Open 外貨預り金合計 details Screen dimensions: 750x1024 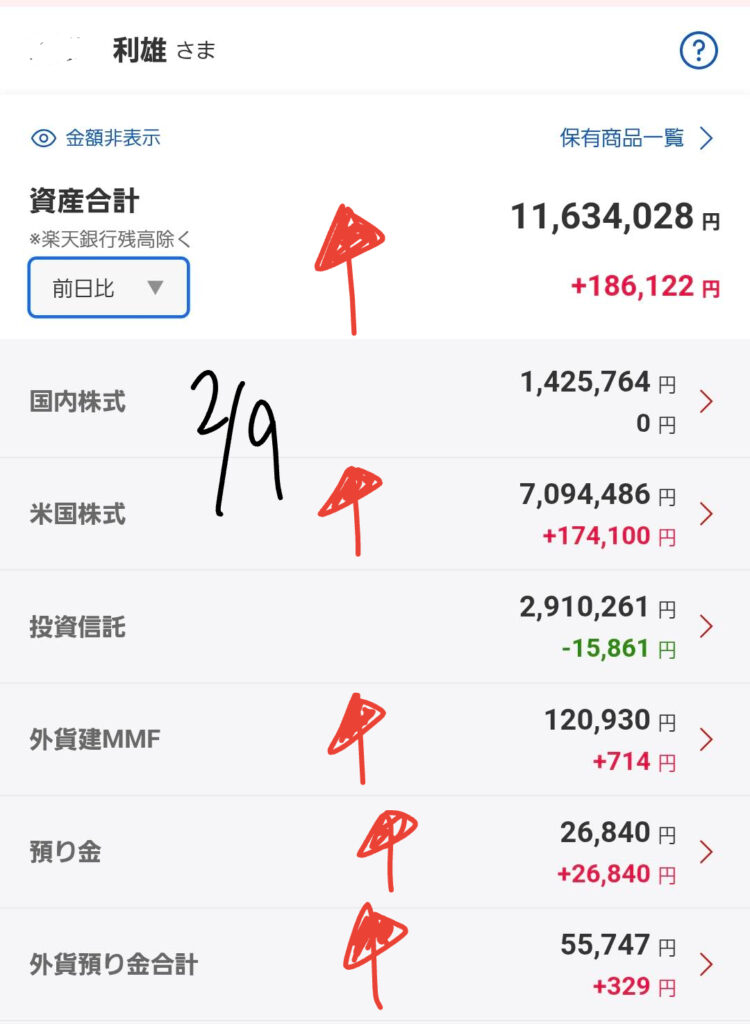coord(375,964)
